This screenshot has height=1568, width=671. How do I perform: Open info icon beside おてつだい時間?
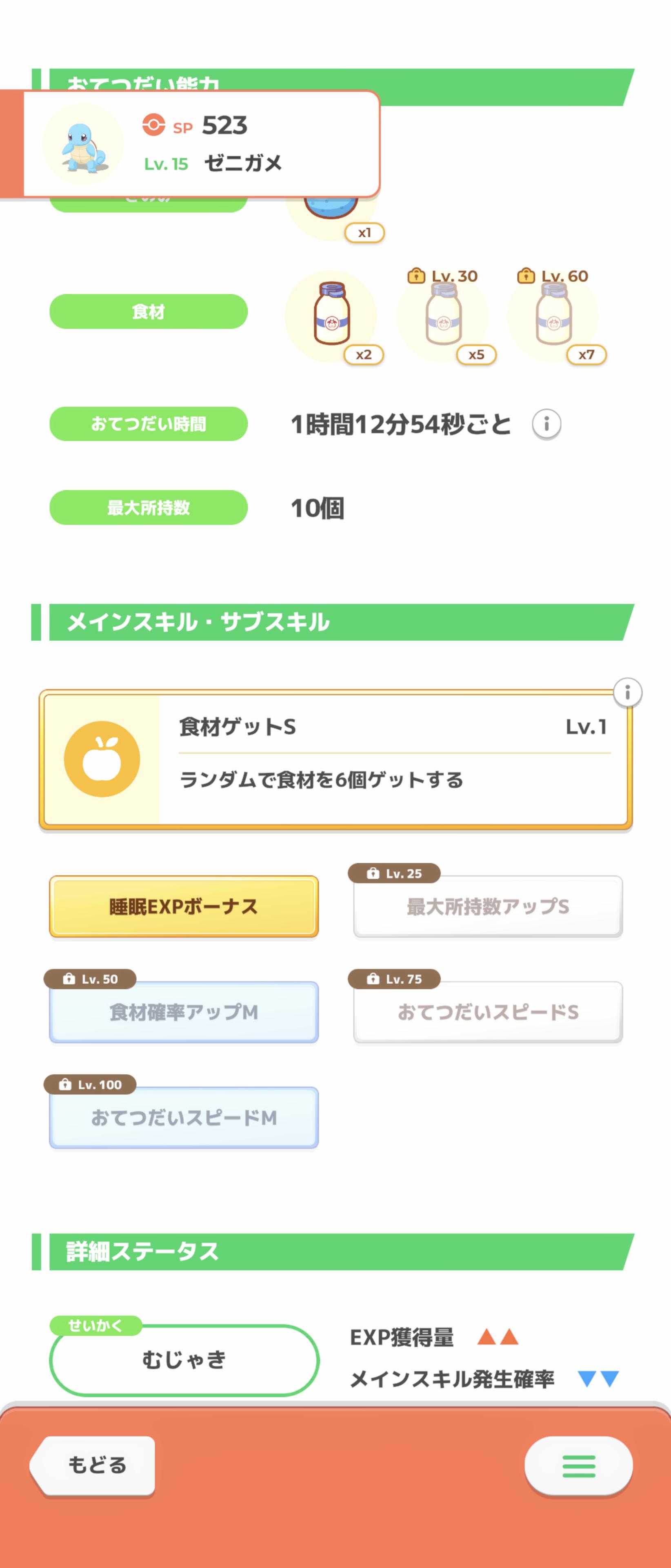pos(546,424)
